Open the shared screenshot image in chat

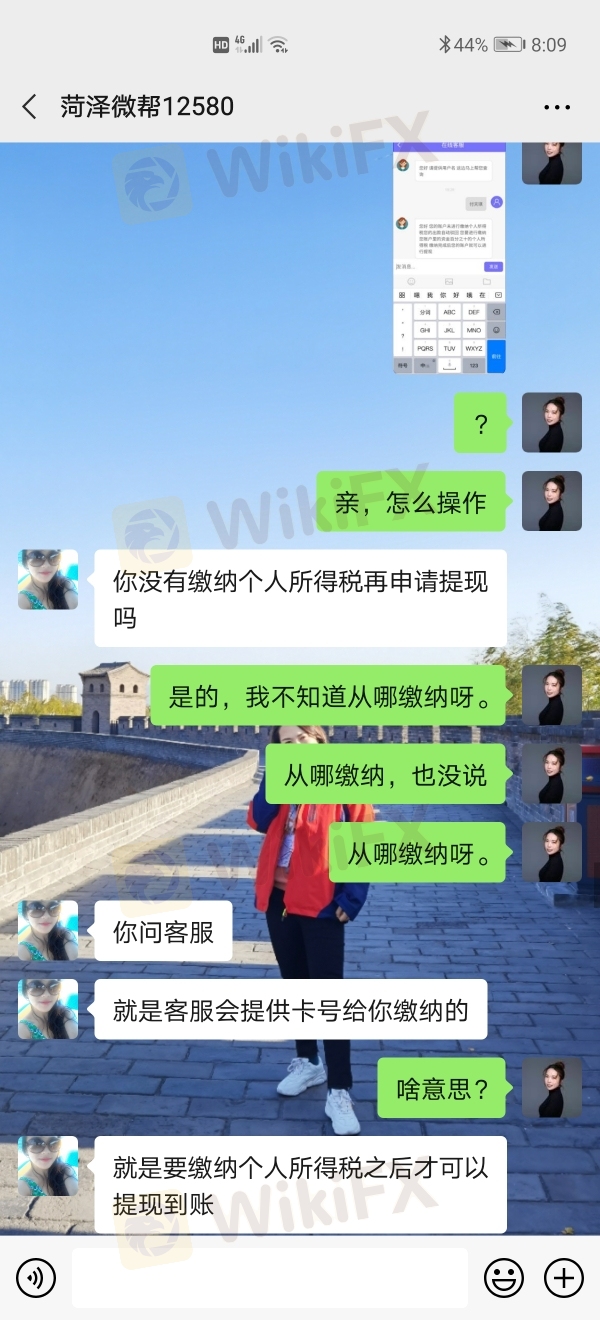pyautogui.click(x=449, y=258)
